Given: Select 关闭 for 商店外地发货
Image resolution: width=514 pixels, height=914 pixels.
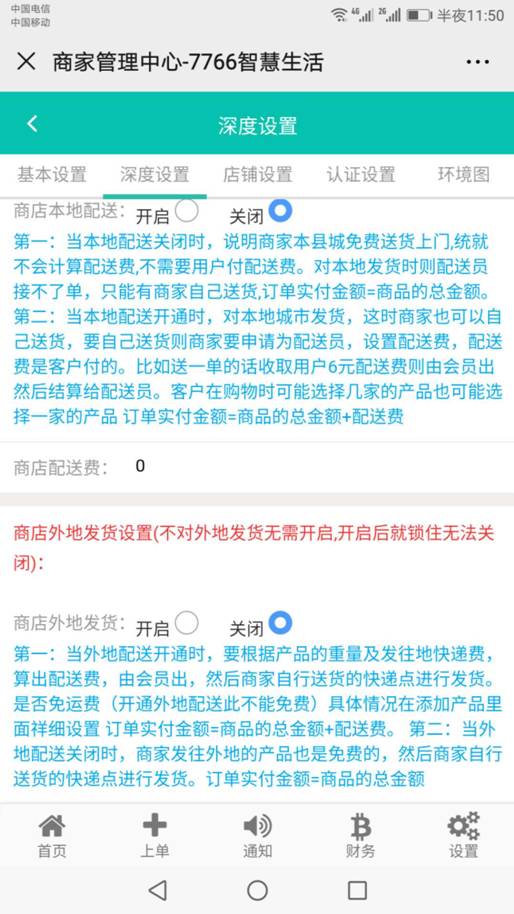Looking at the screenshot, I should coord(280,623).
